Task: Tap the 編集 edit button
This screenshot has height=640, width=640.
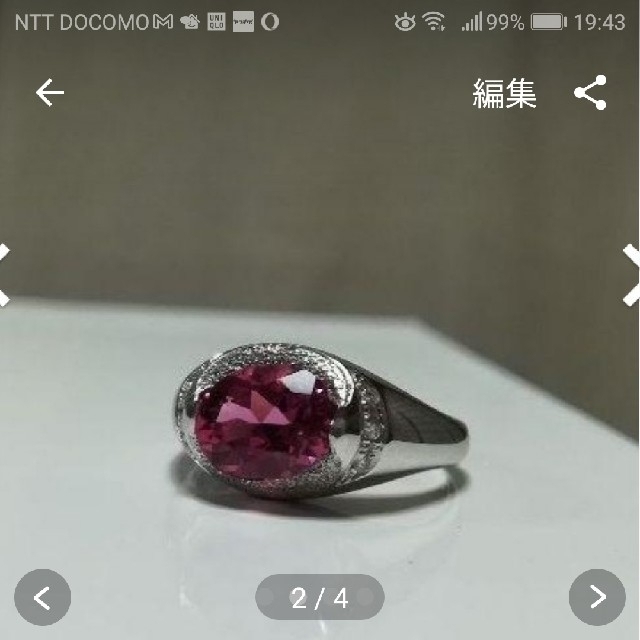Action: (505, 94)
